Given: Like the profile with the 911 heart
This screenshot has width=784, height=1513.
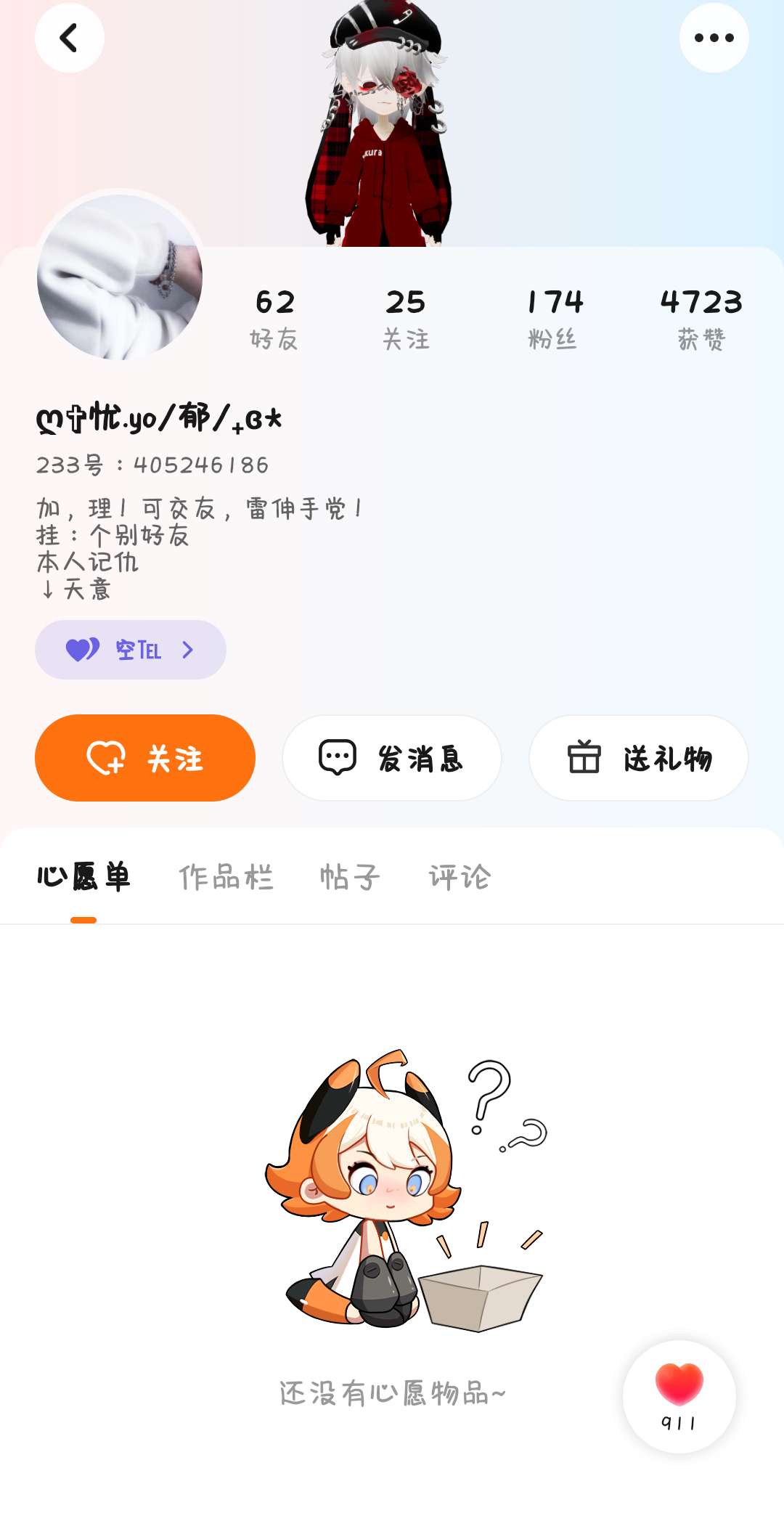Looking at the screenshot, I should pyautogui.click(x=679, y=1395).
